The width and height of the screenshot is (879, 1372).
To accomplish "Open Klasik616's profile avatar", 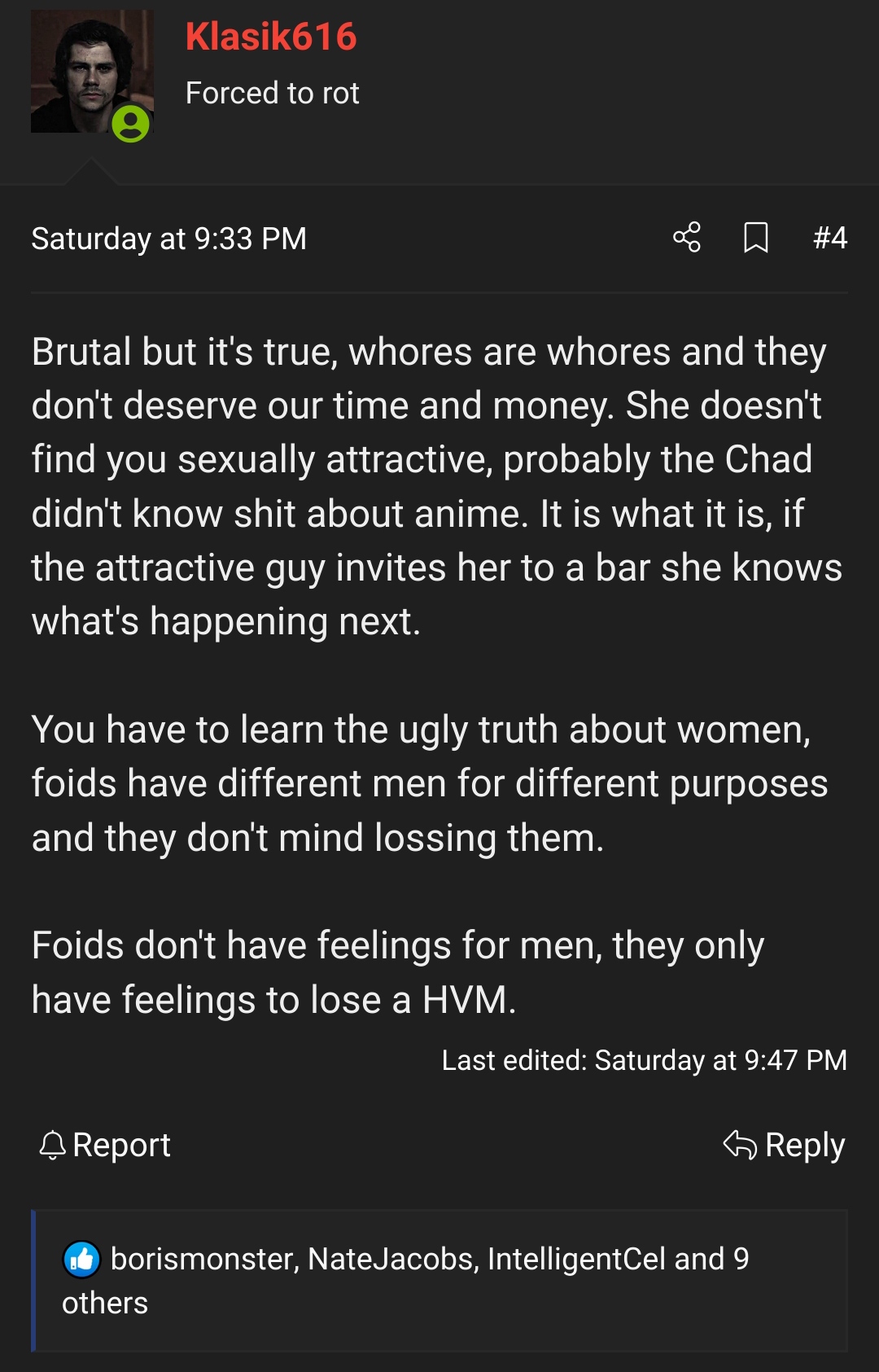I will 91,72.
